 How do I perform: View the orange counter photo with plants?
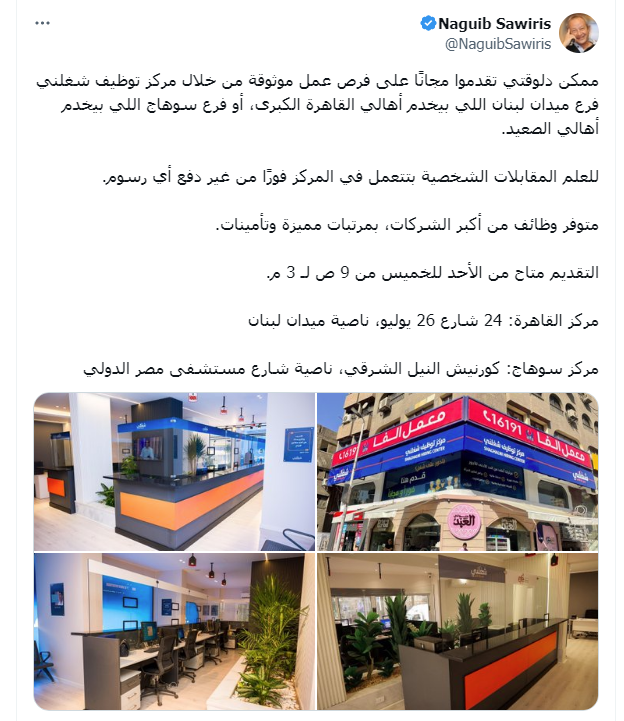[x=457, y=632]
